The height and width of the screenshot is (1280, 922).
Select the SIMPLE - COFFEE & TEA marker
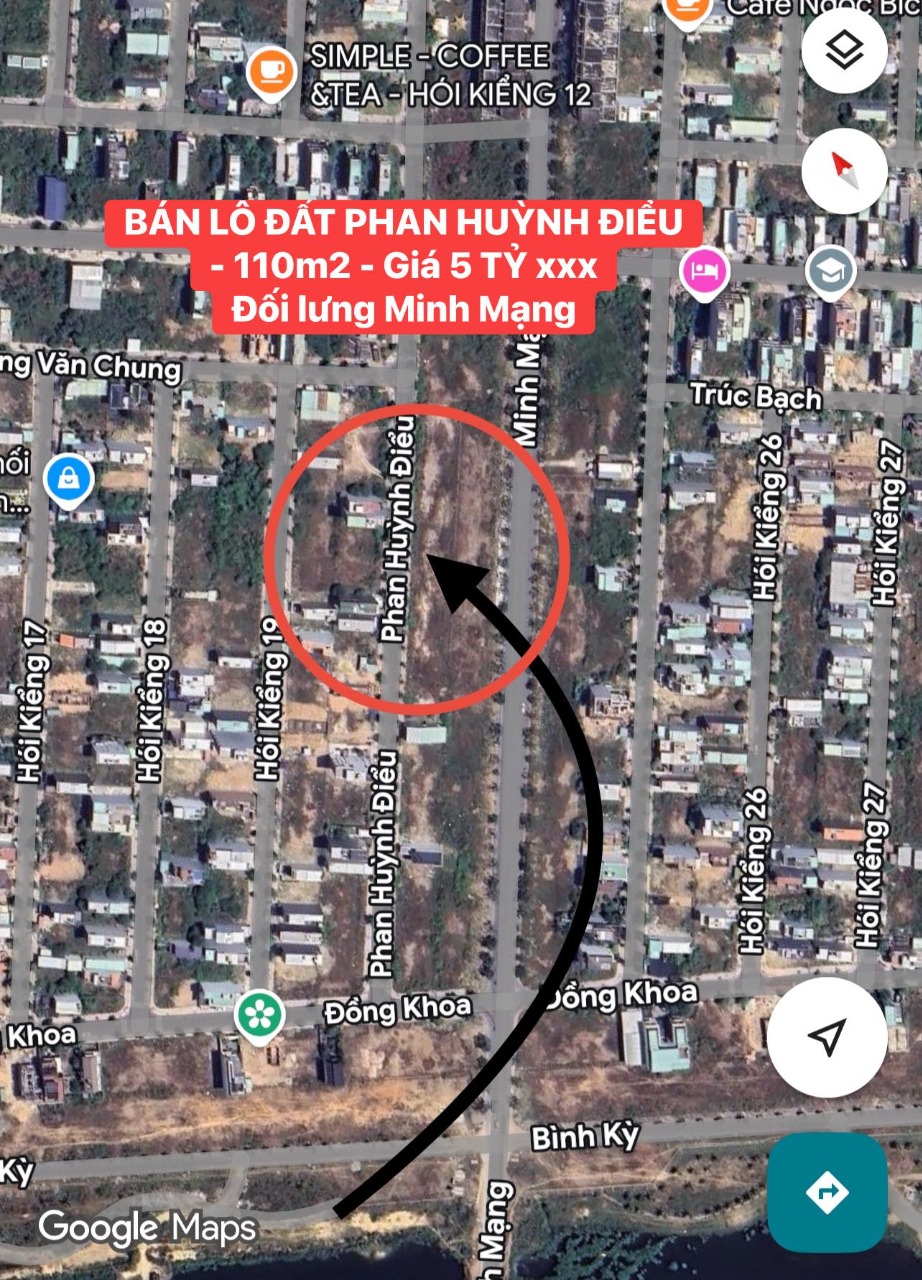(270, 72)
